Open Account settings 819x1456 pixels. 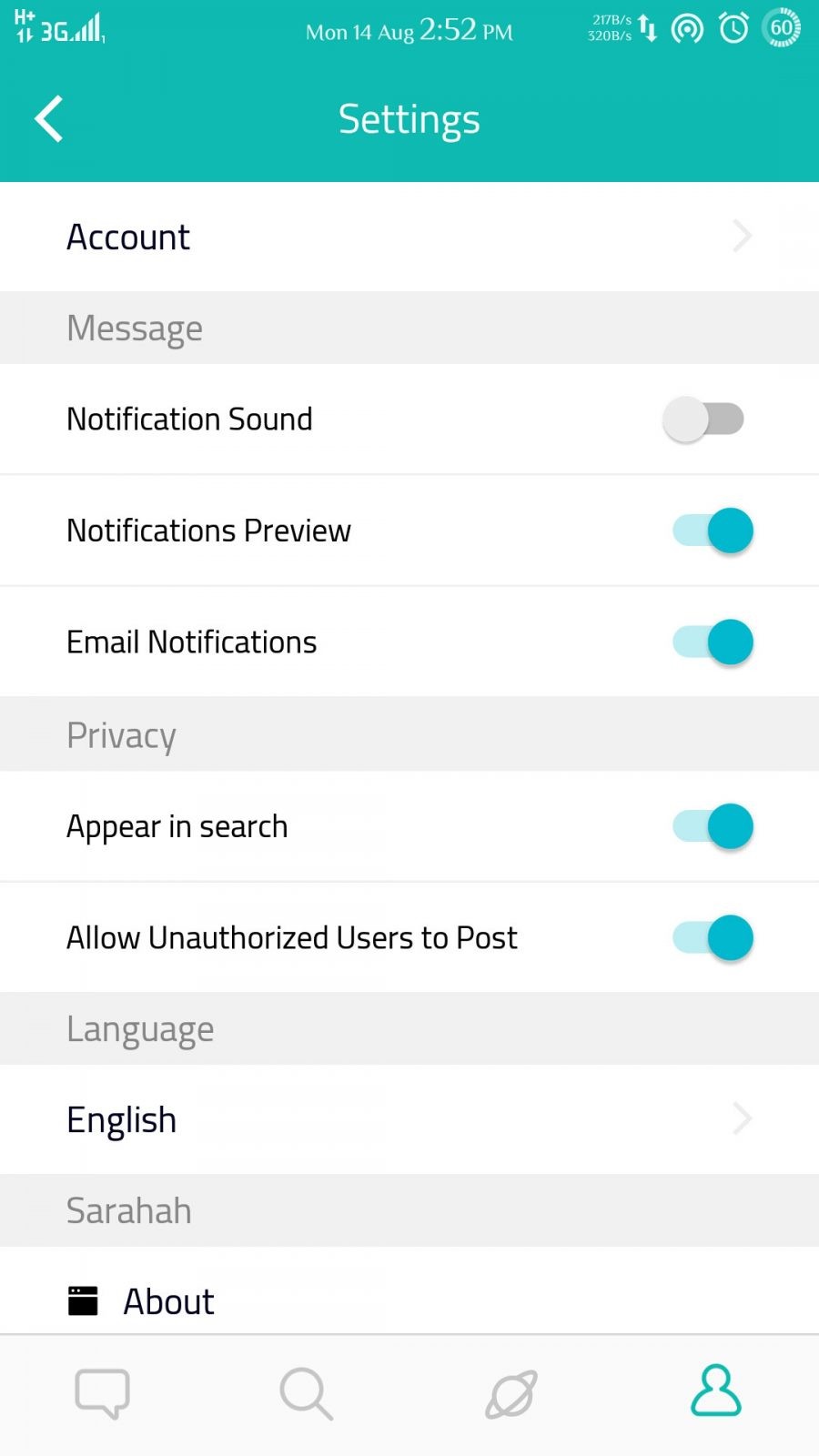pyautogui.click(x=409, y=237)
